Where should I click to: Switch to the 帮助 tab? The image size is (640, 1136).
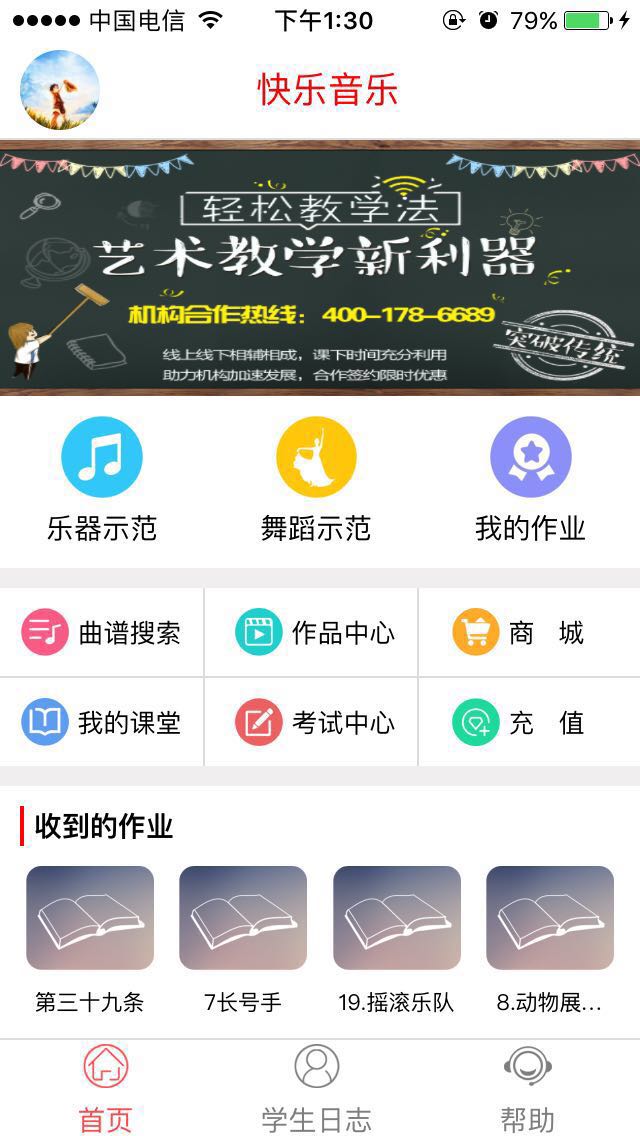click(x=528, y=1088)
